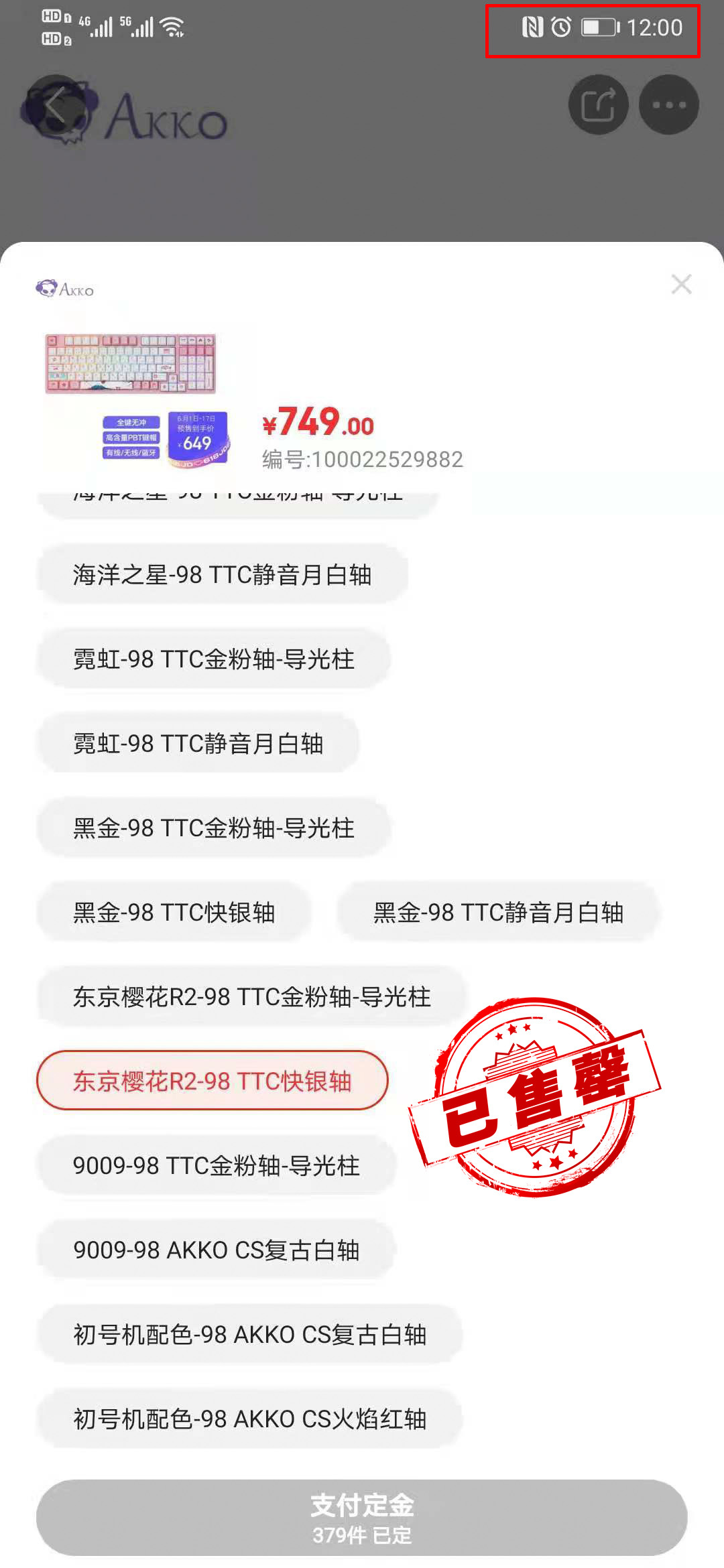724x1568 pixels.
Task: Pick 初号机配色-98 AKKO CS复古白轴
Action: coord(249,1335)
